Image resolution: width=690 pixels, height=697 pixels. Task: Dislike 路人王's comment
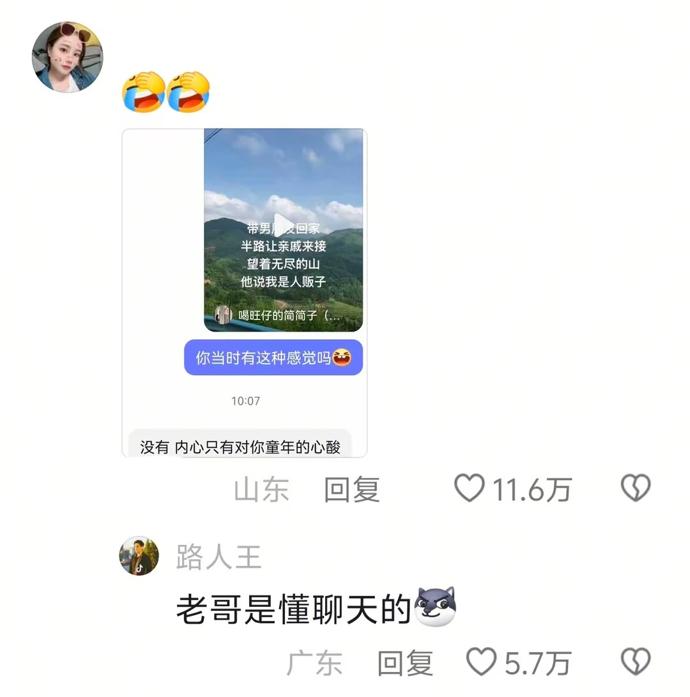click(635, 662)
